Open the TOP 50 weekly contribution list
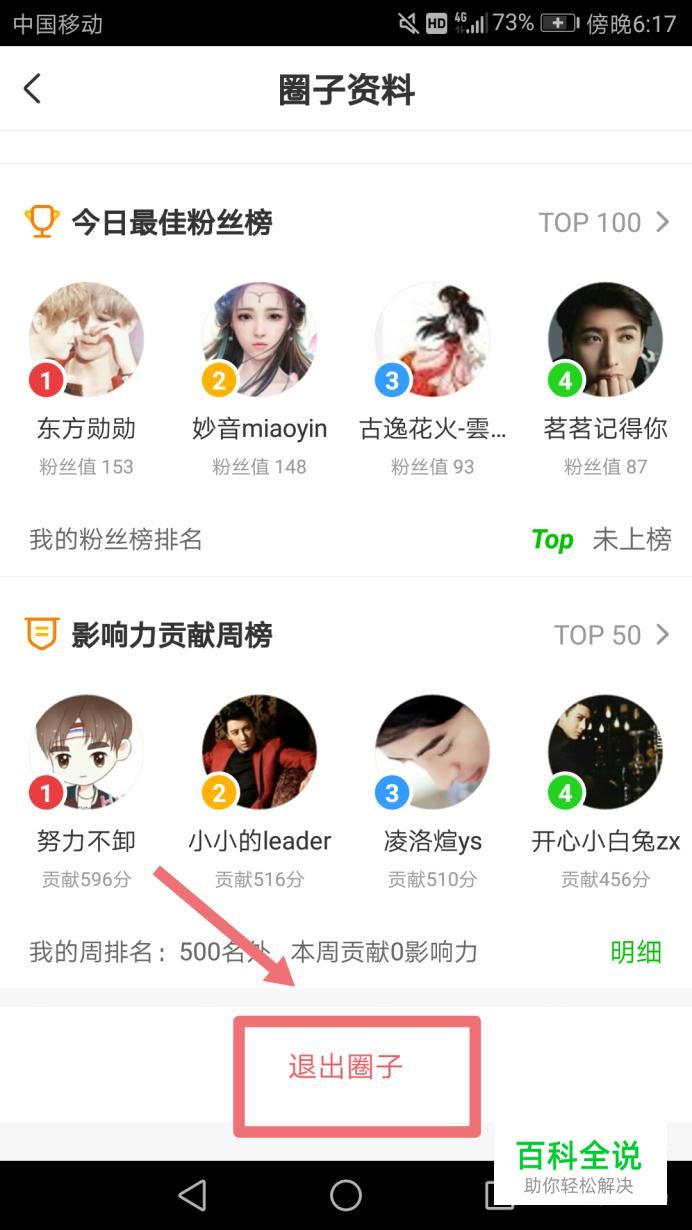 click(611, 635)
